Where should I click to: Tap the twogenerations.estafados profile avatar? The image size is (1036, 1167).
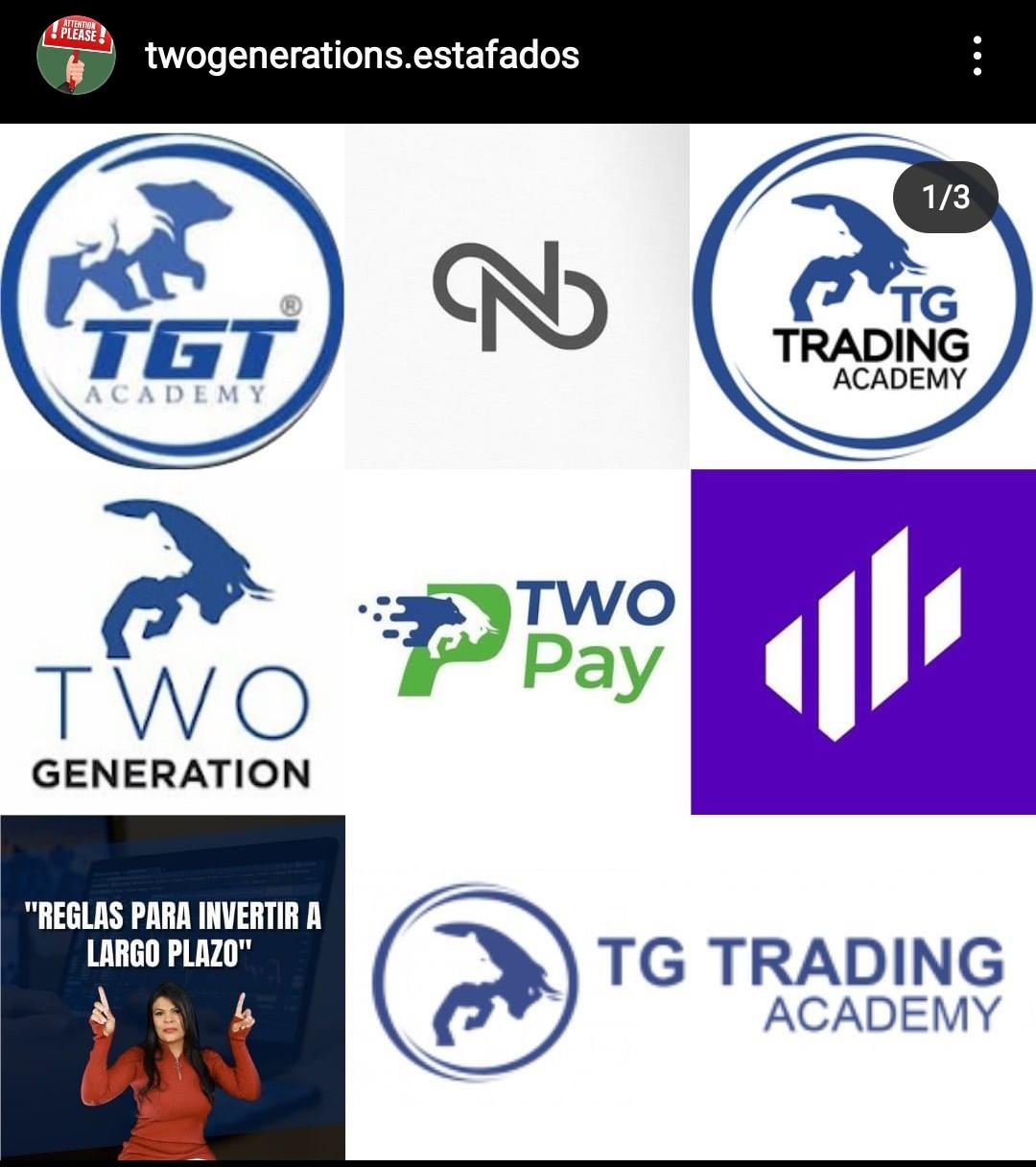tap(76, 55)
